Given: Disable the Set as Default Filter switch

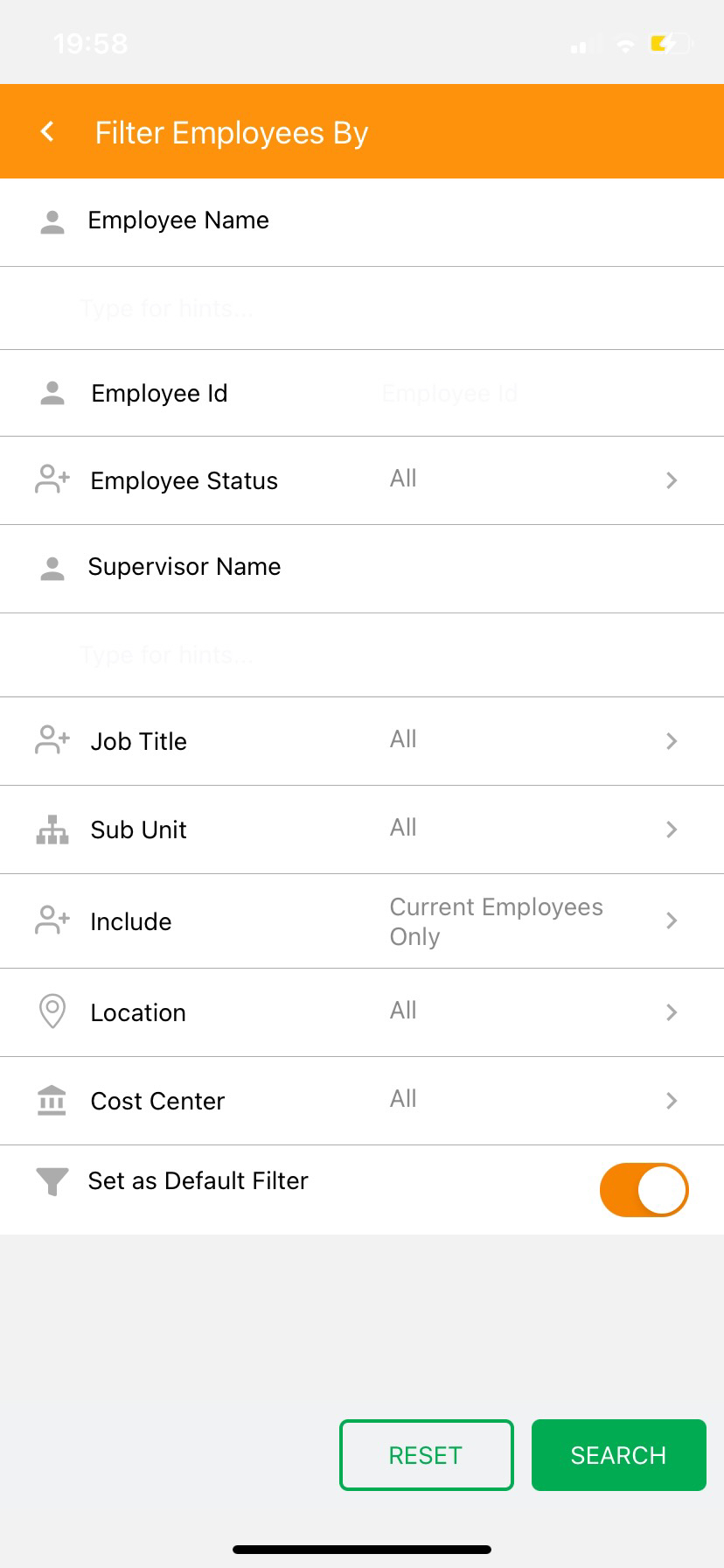Looking at the screenshot, I should coord(644,1189).
